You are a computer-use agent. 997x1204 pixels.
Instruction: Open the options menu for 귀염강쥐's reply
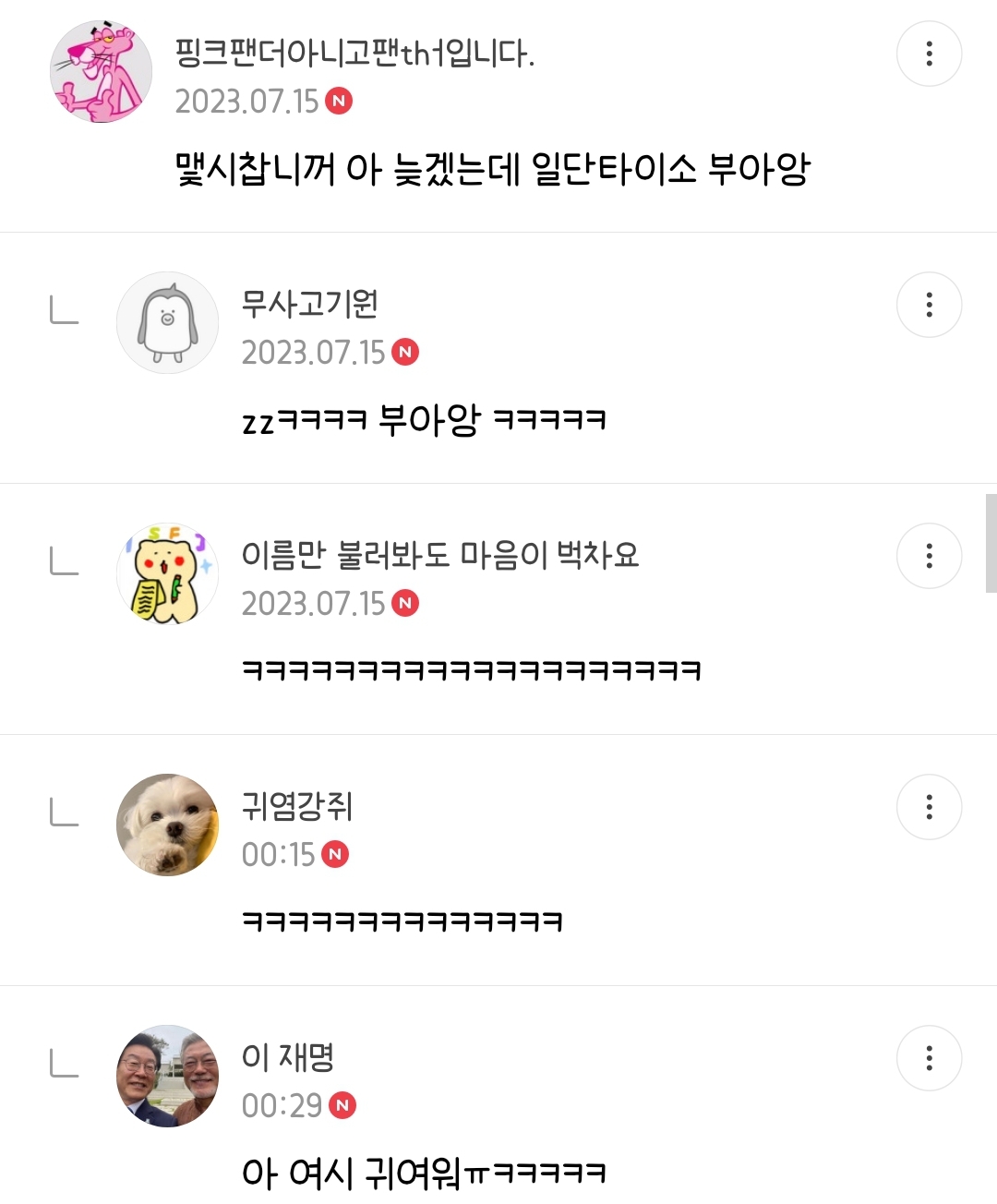[929, 807]
